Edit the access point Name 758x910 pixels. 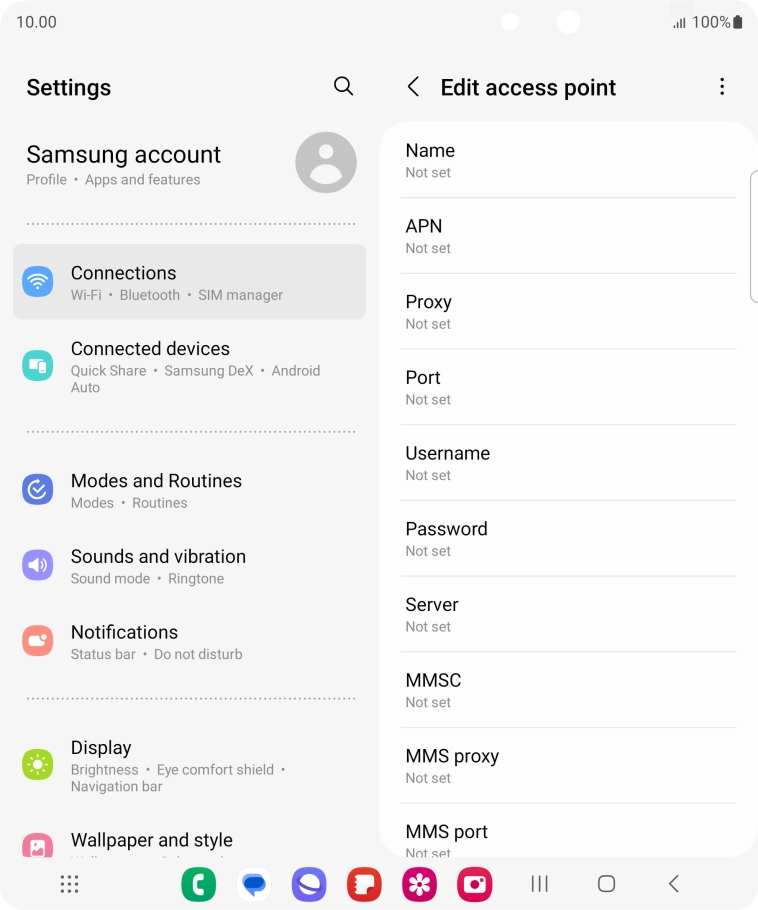pos(568,160)
